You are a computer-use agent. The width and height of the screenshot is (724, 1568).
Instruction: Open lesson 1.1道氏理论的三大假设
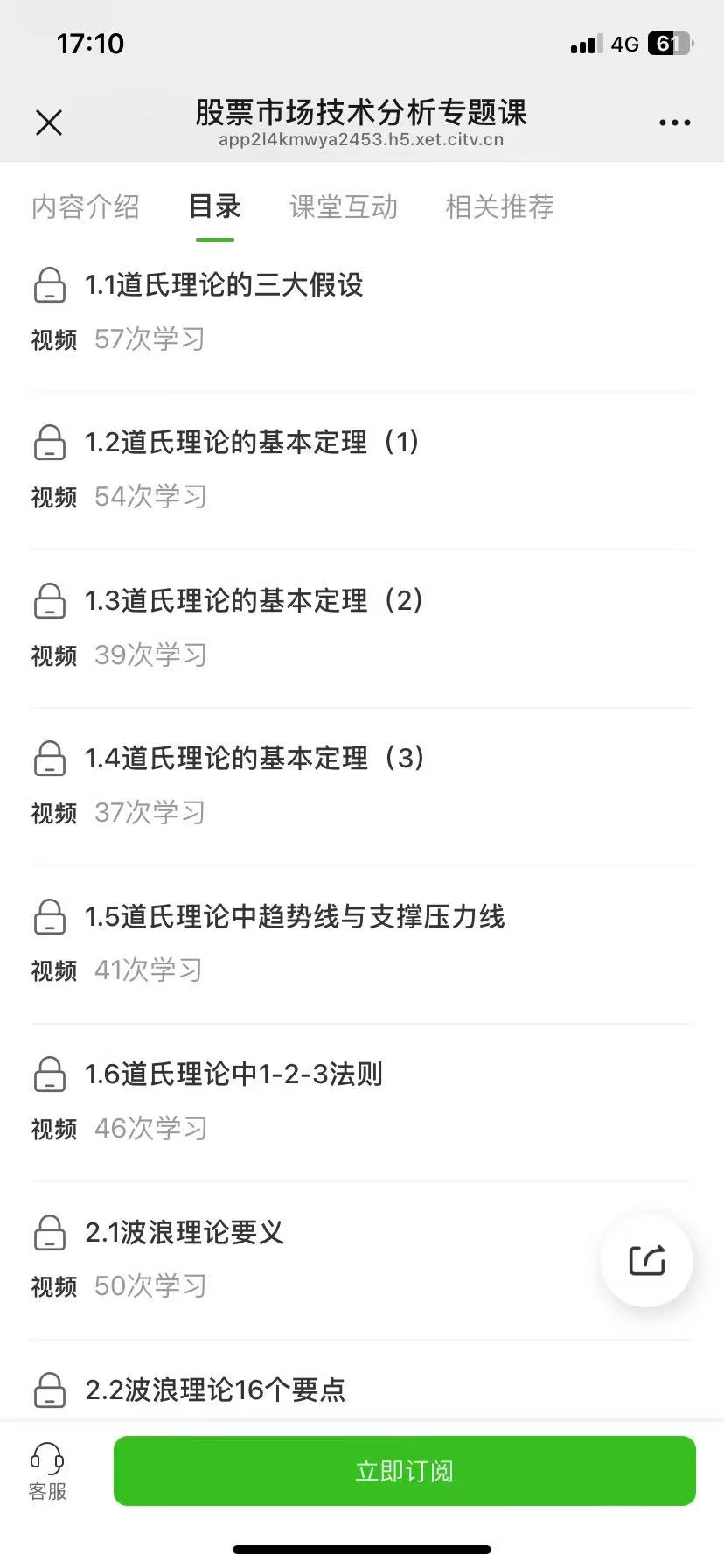(224, 285)
